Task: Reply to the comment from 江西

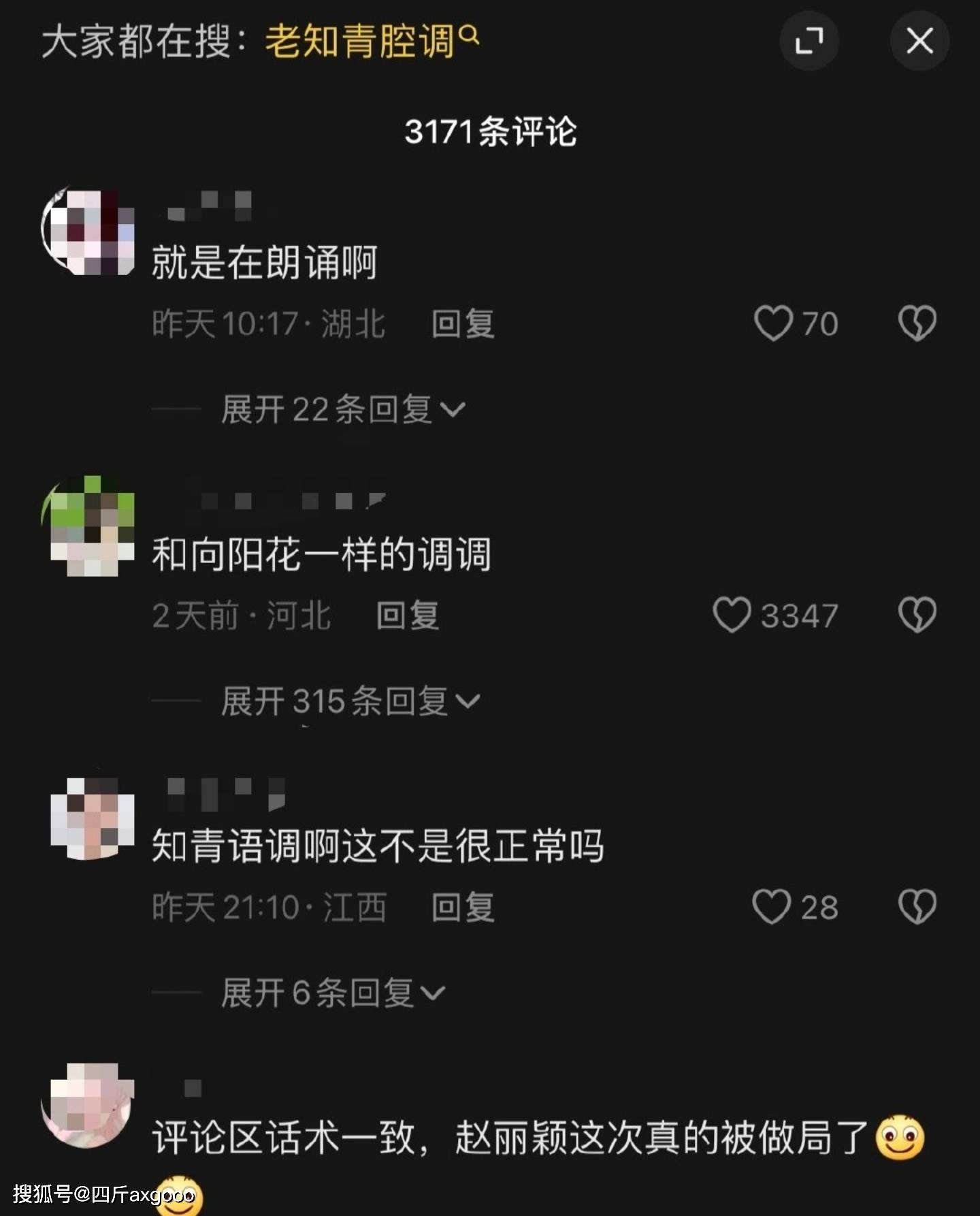Action: pos(463,907)
